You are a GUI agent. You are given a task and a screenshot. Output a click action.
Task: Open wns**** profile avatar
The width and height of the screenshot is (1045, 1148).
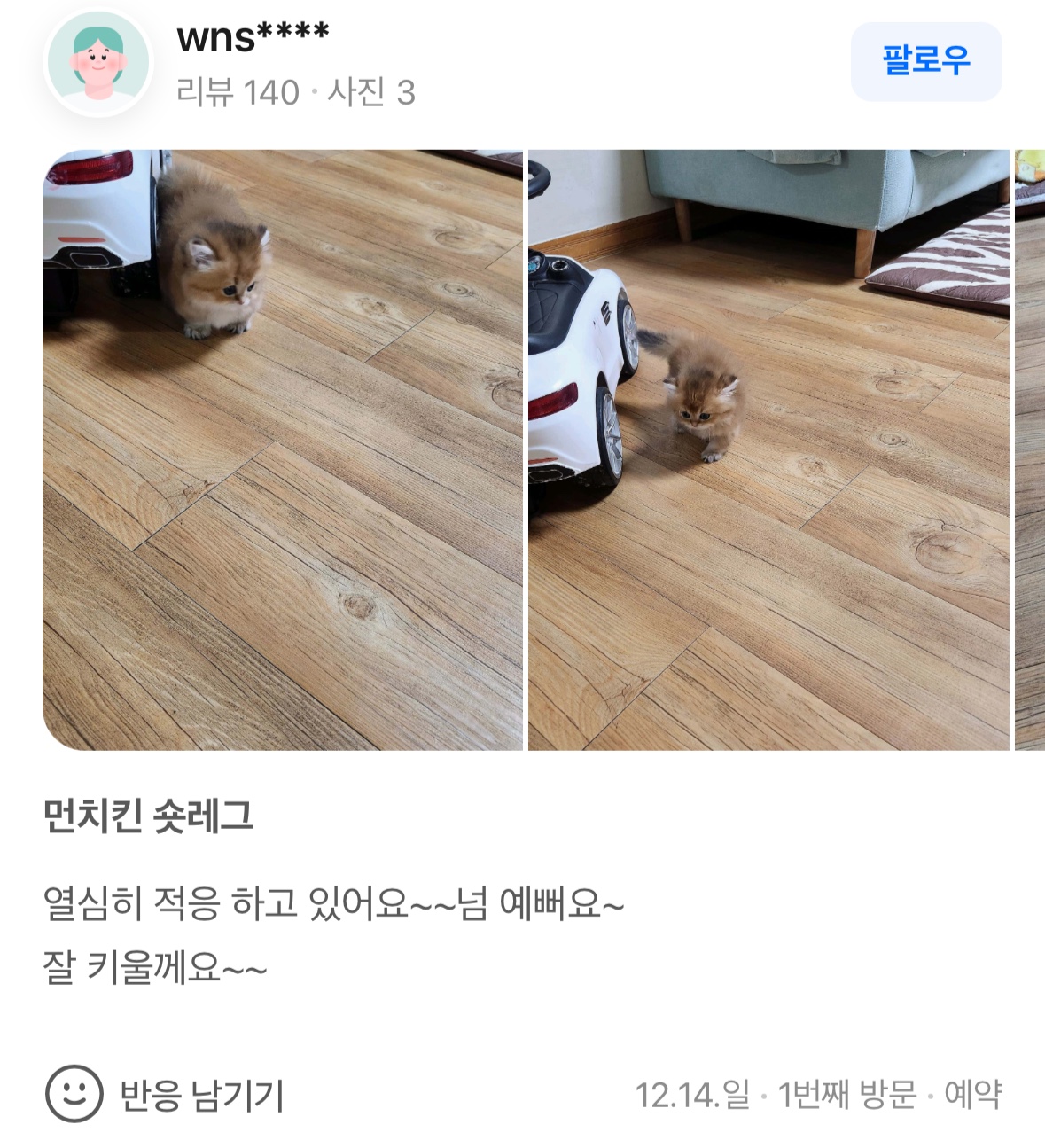98,64
